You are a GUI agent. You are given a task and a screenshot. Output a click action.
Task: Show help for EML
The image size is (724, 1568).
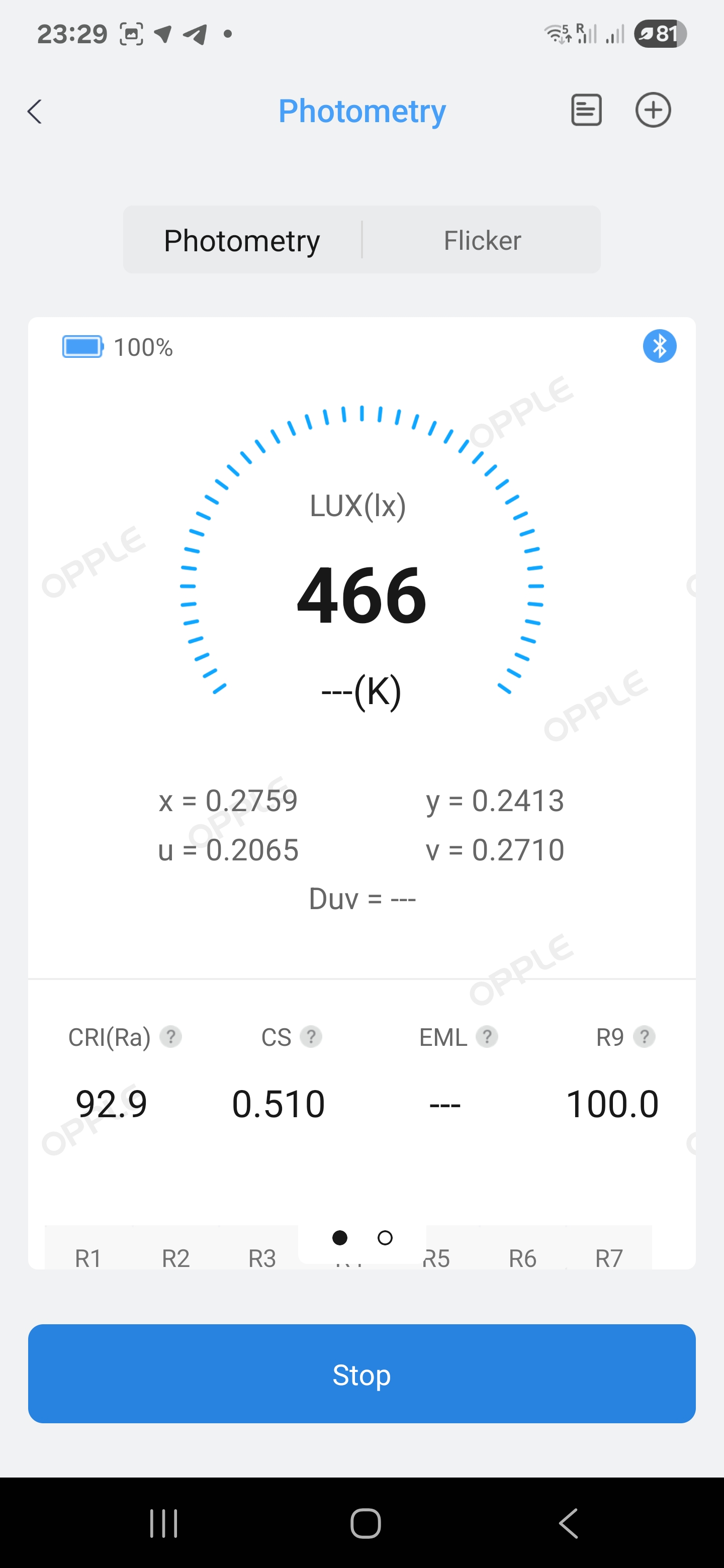486,1036
